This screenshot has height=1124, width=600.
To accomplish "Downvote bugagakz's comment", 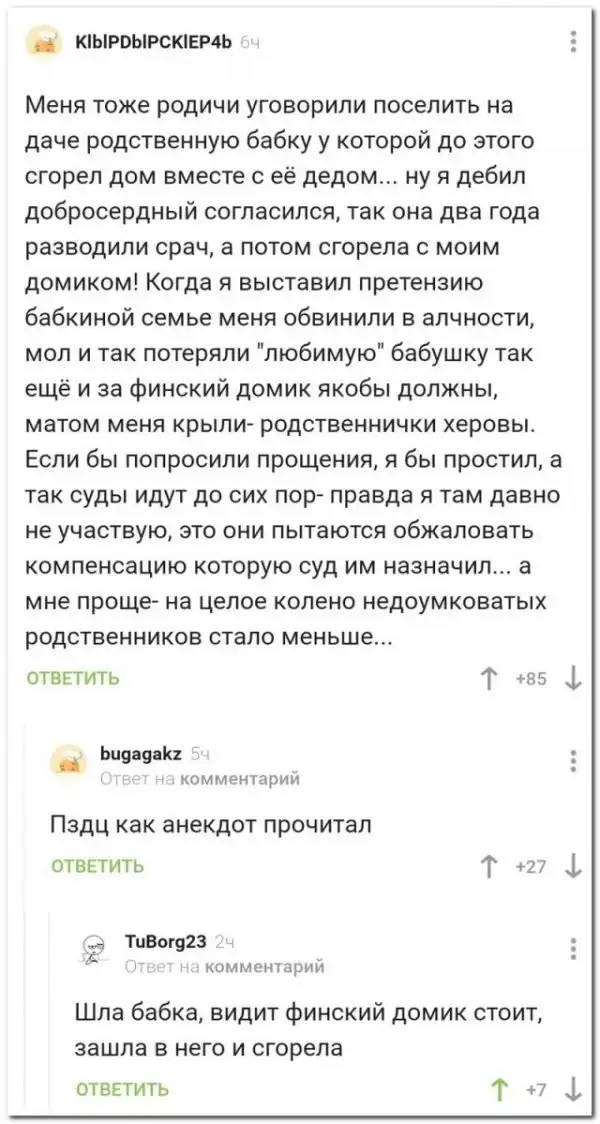I will [x=572, y=867].
